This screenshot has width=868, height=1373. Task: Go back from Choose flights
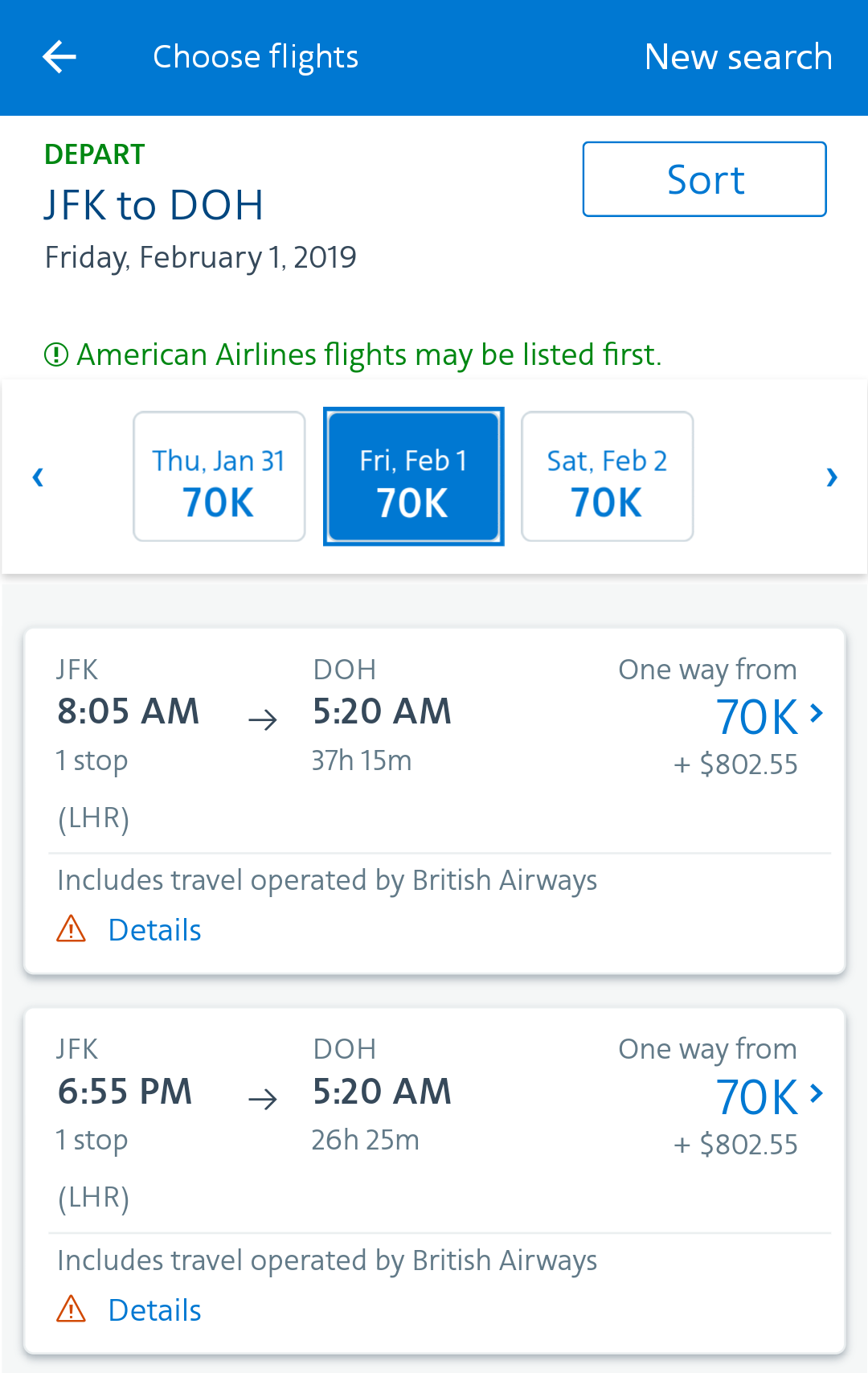(x=59, y=57)
